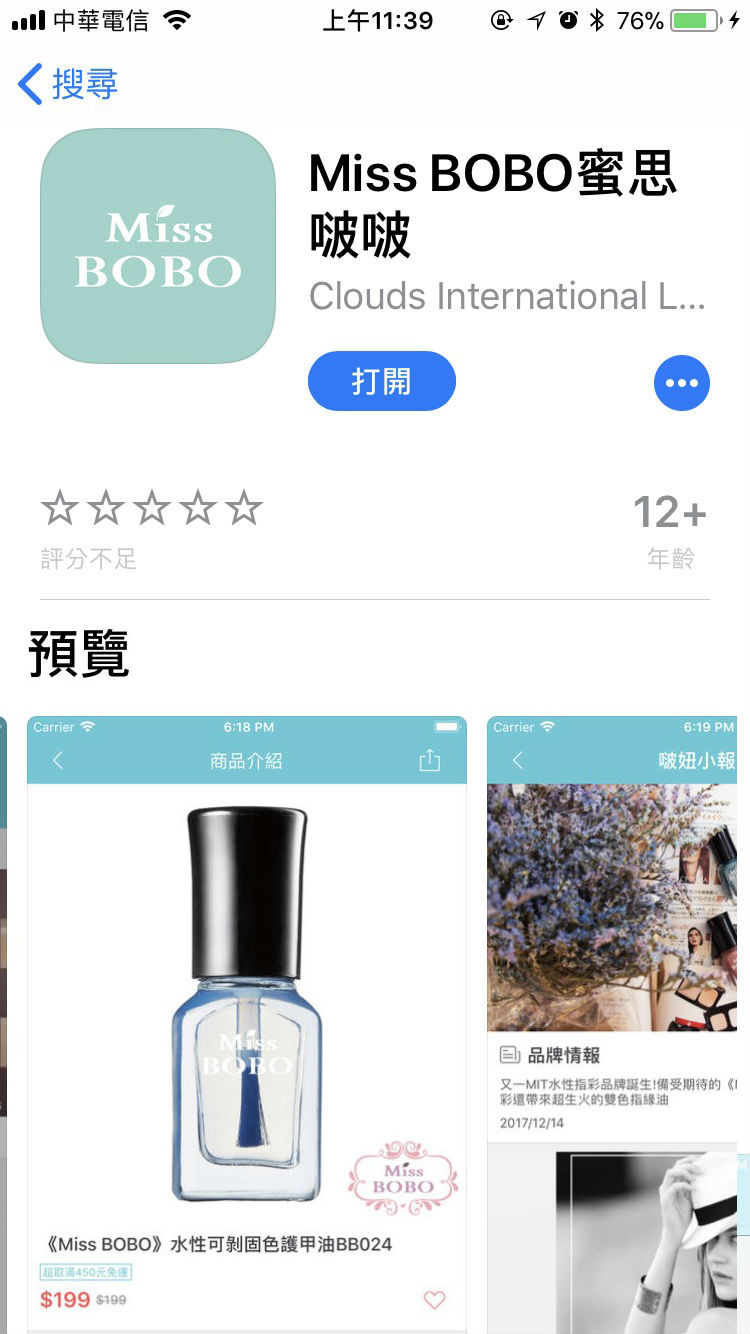
Task: Go back to 搜尋 search results
Action: coord(68,85)
